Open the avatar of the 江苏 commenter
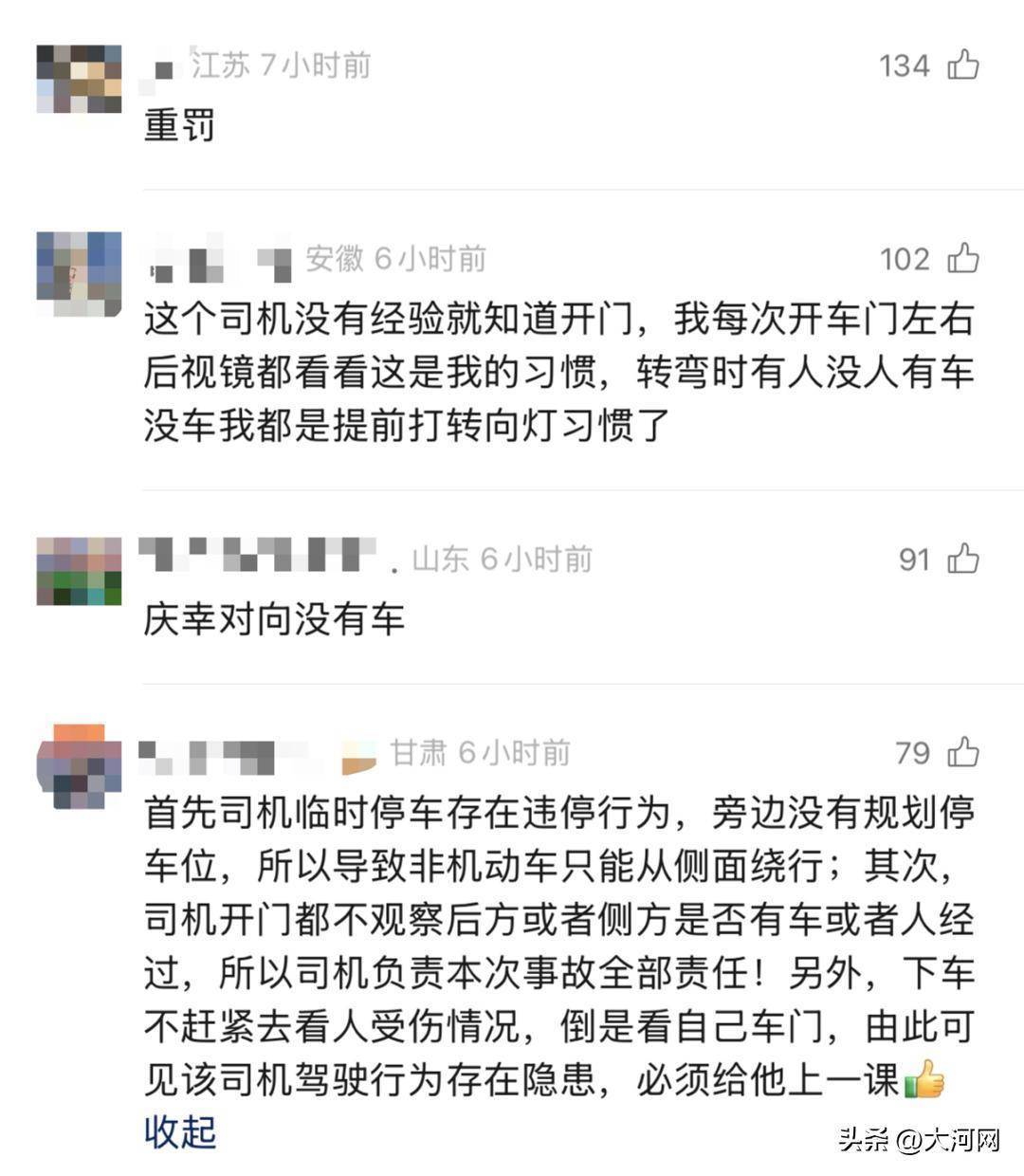 [80, 80]
